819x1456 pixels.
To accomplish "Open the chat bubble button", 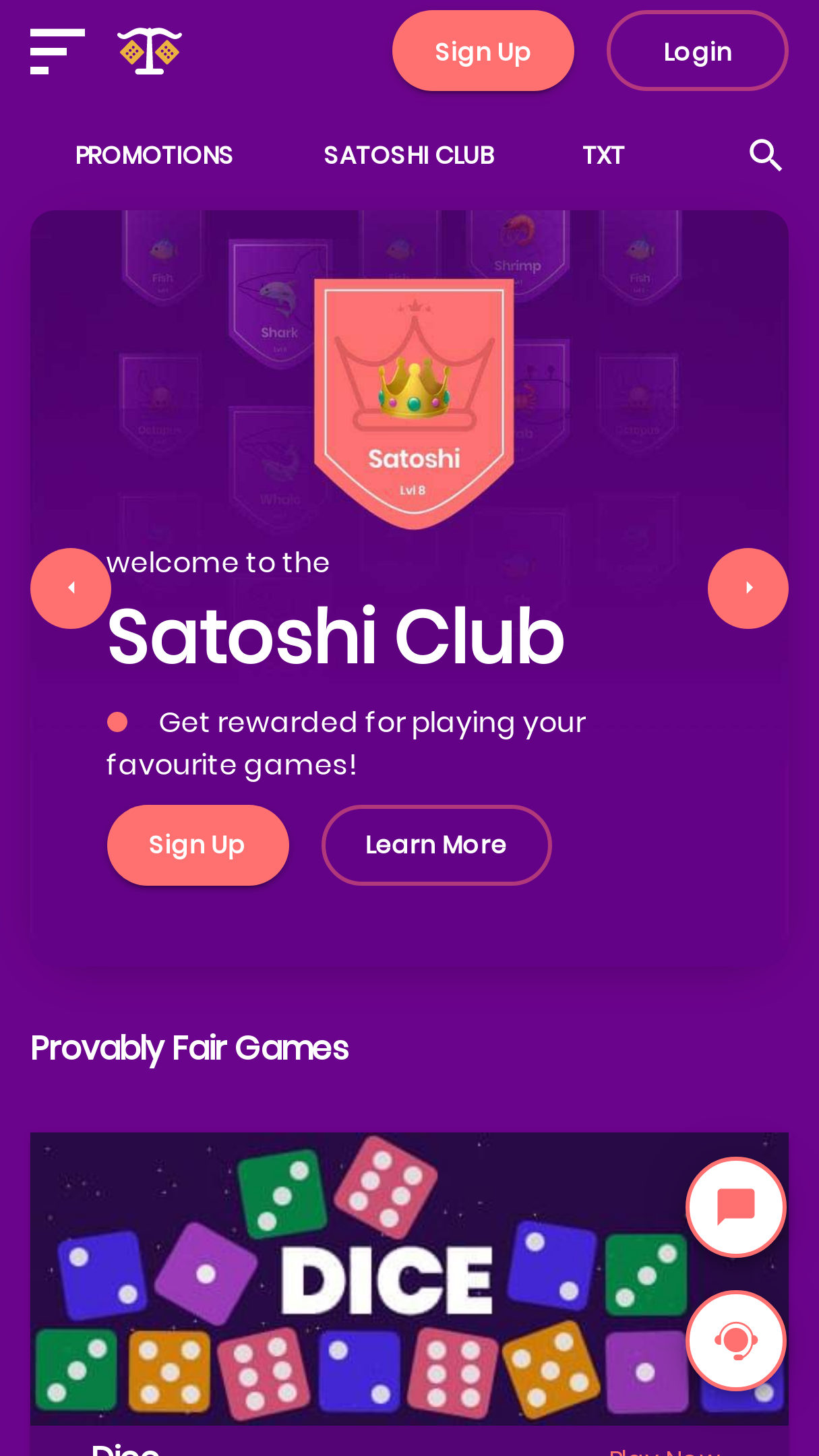I will [736, 1207].
